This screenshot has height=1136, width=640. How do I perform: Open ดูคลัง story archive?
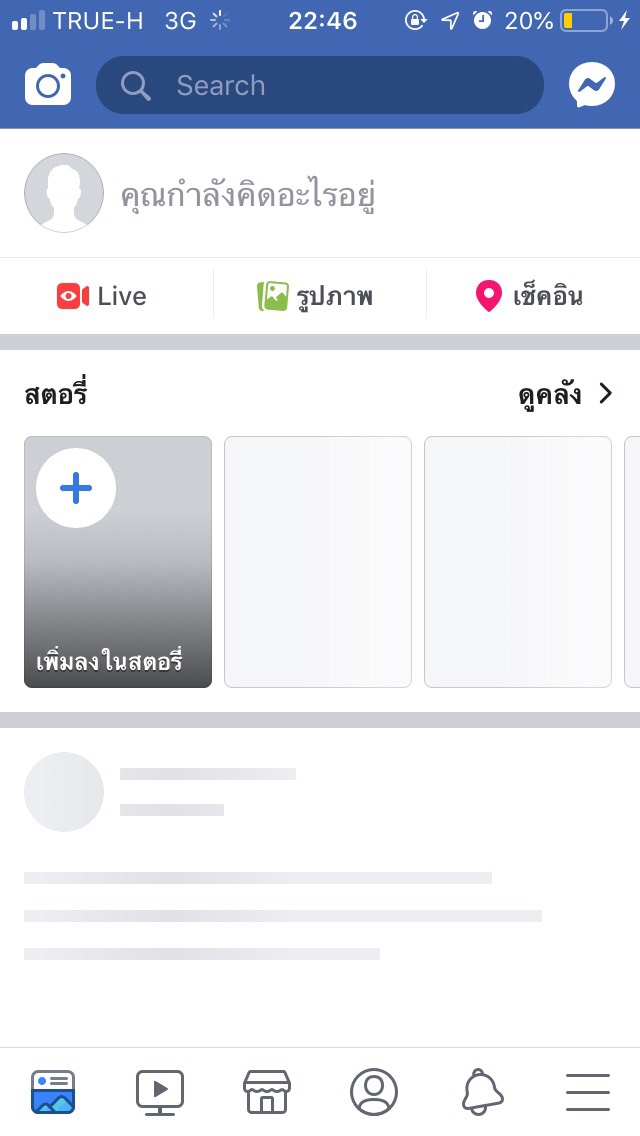[x=565, y=394]
